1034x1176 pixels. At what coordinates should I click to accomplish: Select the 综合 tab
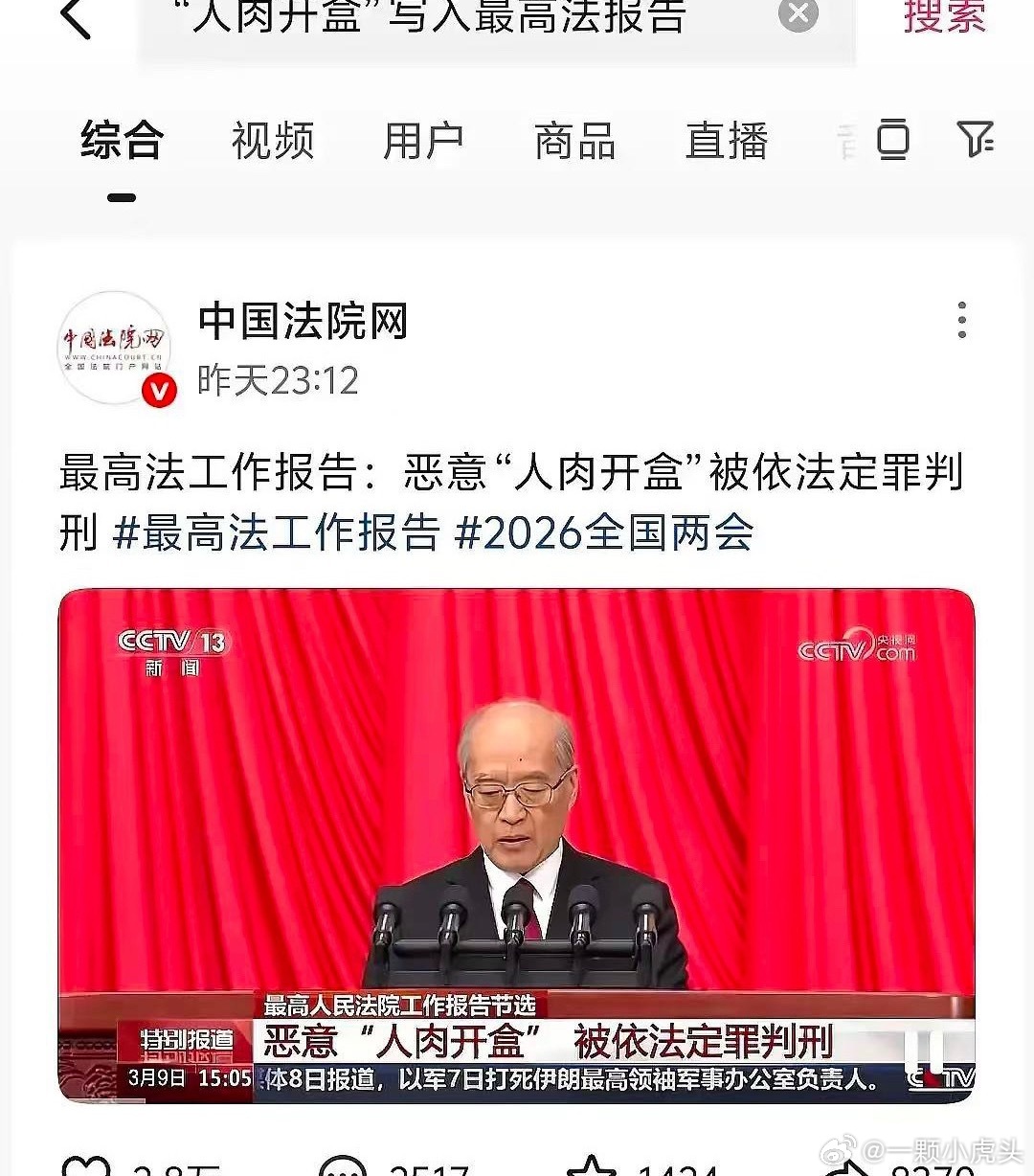122,141
